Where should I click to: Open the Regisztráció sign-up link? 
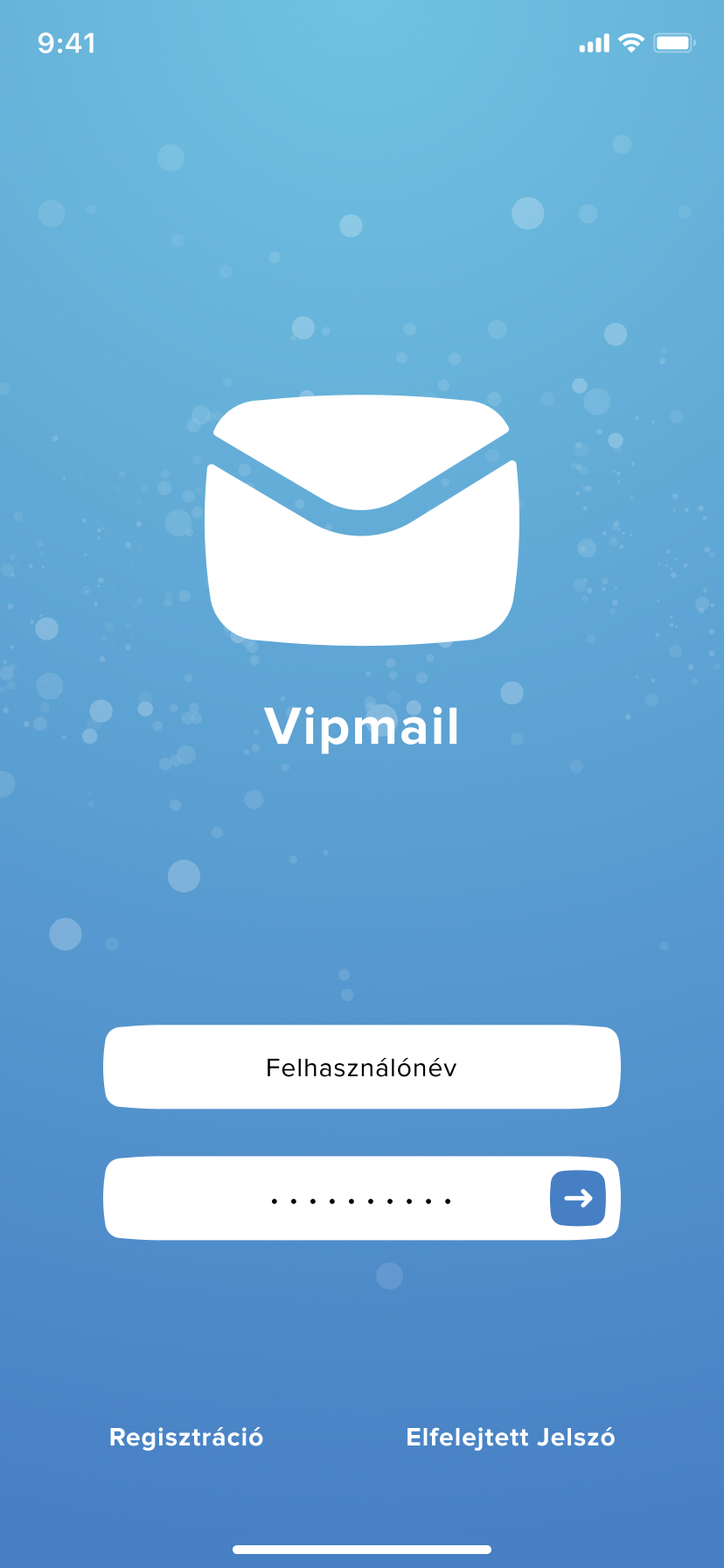tap(186, 1438)
